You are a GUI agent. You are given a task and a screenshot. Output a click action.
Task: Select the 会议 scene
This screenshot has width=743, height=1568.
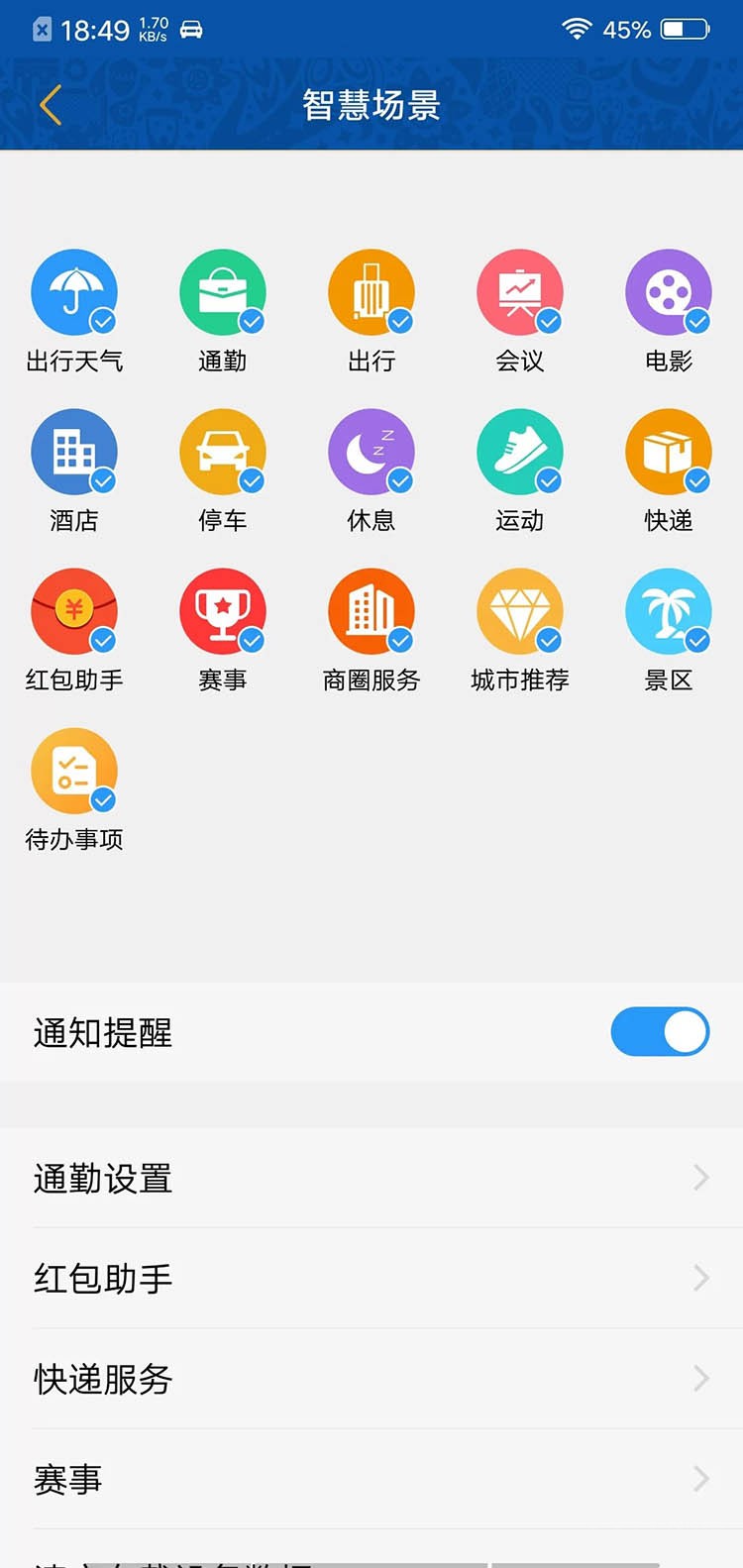(520, 293)
